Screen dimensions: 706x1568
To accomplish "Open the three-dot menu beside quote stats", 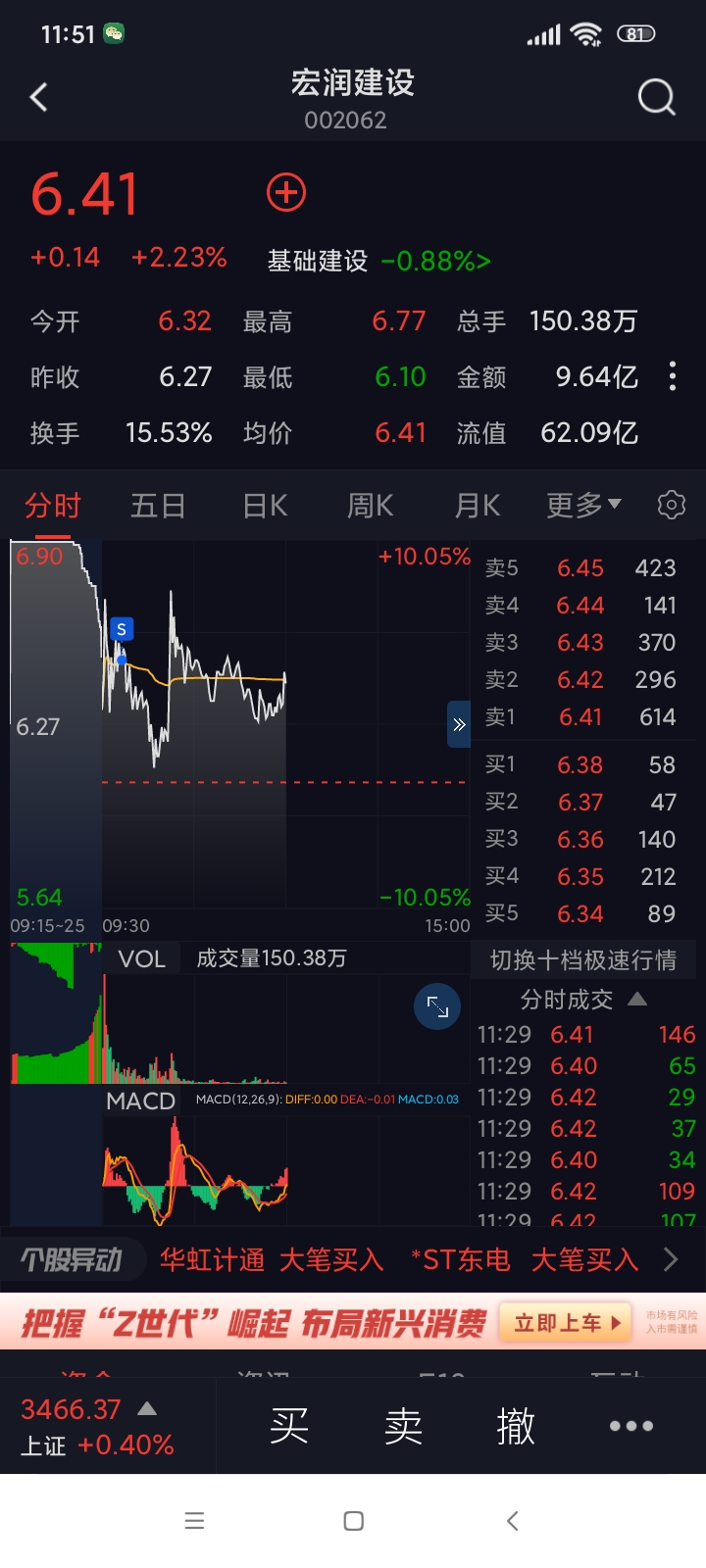I will [673, 376].
